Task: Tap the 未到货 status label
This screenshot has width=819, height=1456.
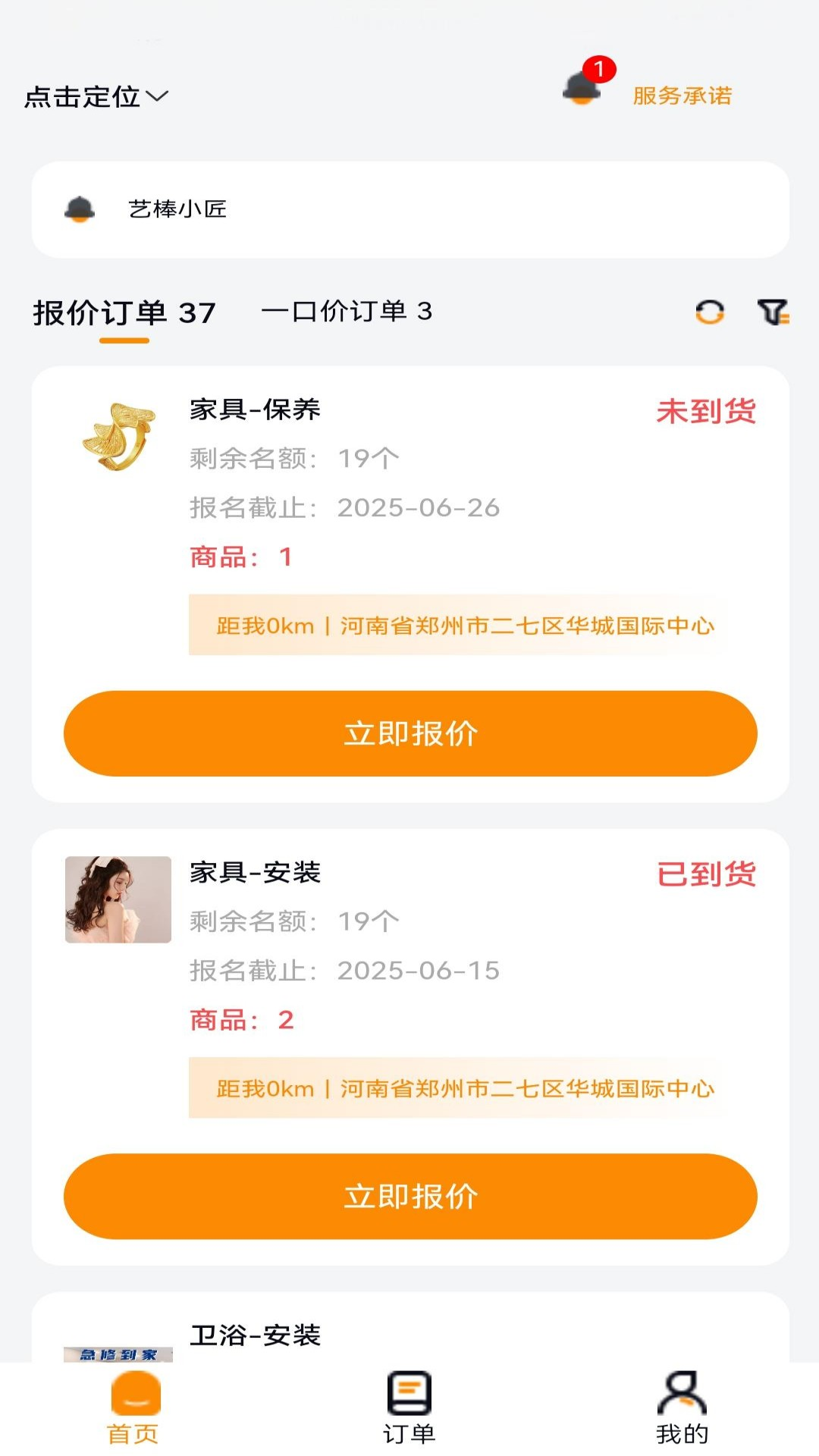Action: coord(706,411)
